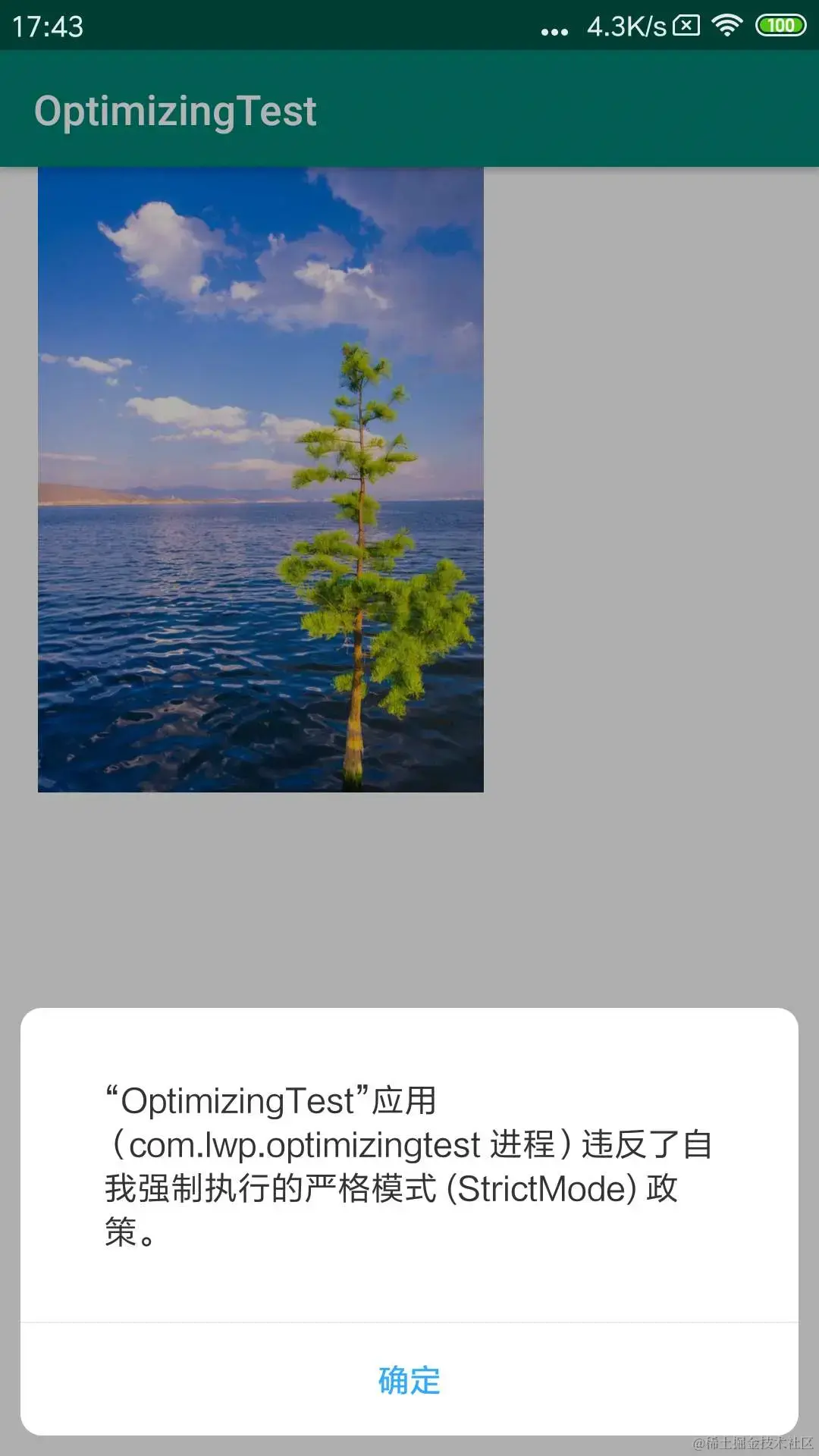Confirm the StrictMode dialog with 确定

[x=409, y=1379]
